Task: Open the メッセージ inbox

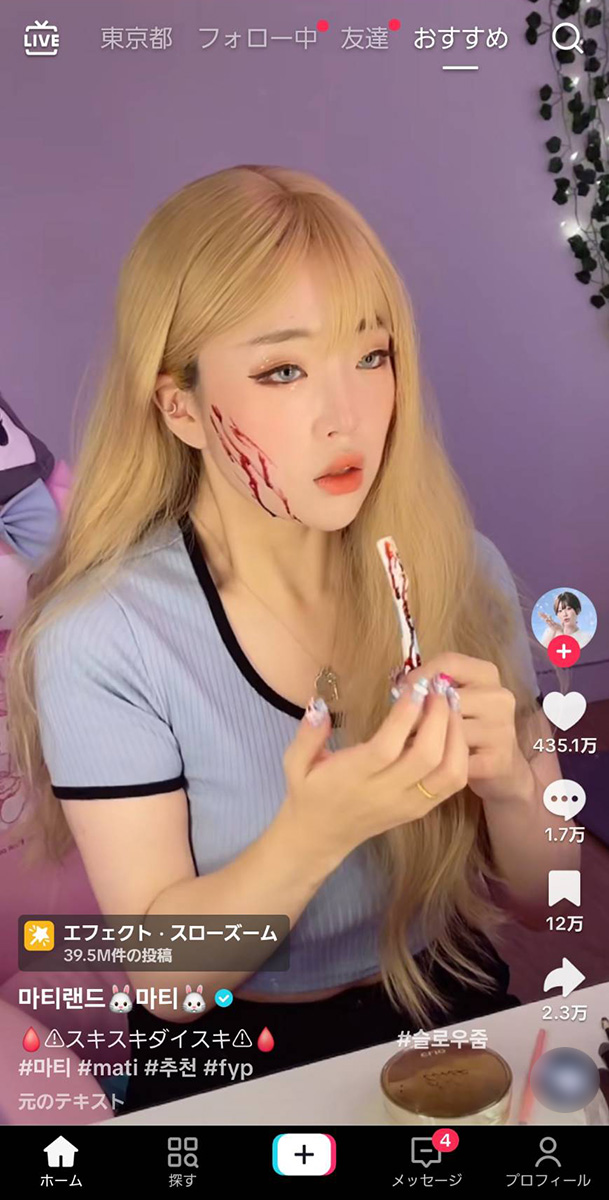Action: tap(427, 1162)
